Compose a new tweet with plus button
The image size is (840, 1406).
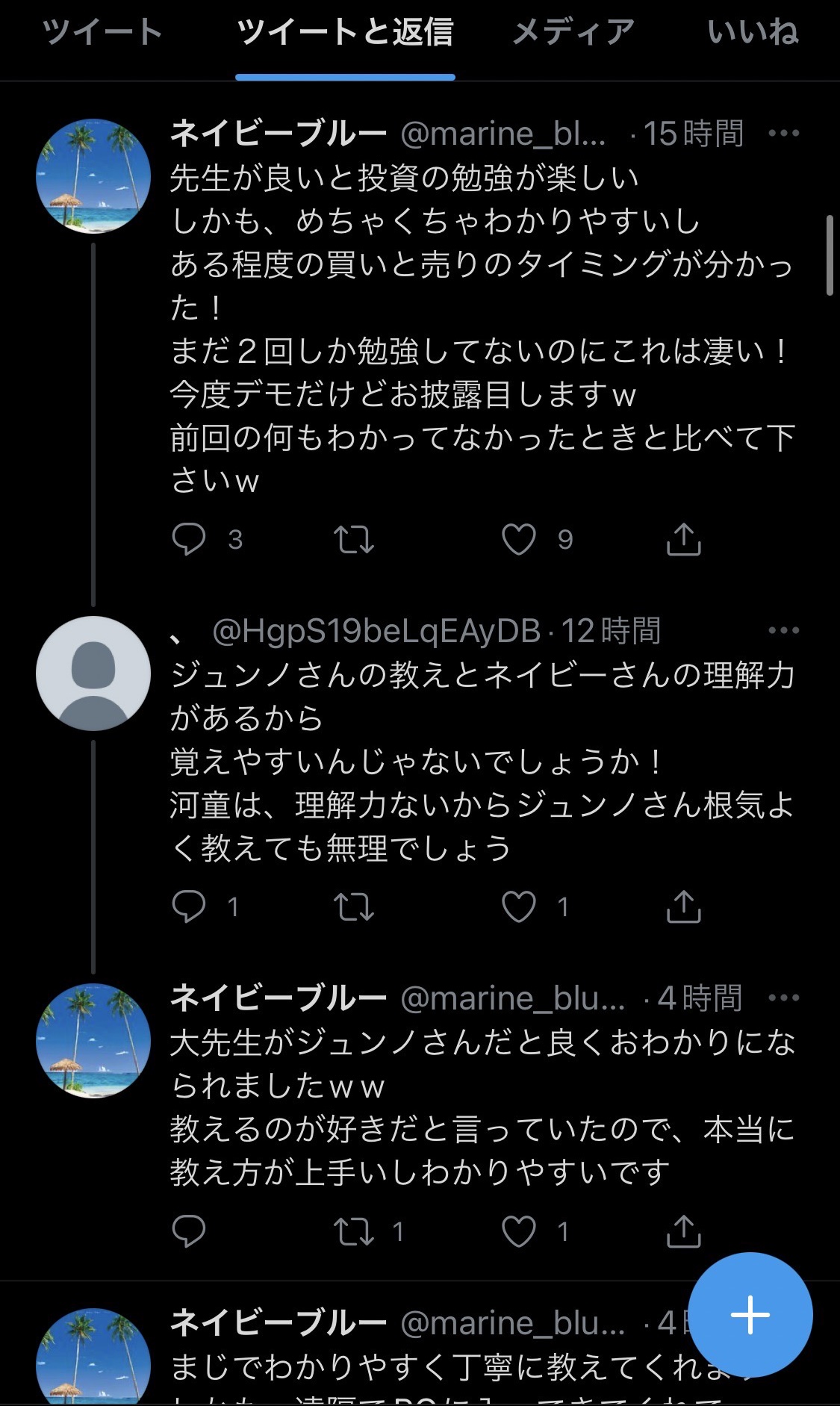tap(750, 1315)
